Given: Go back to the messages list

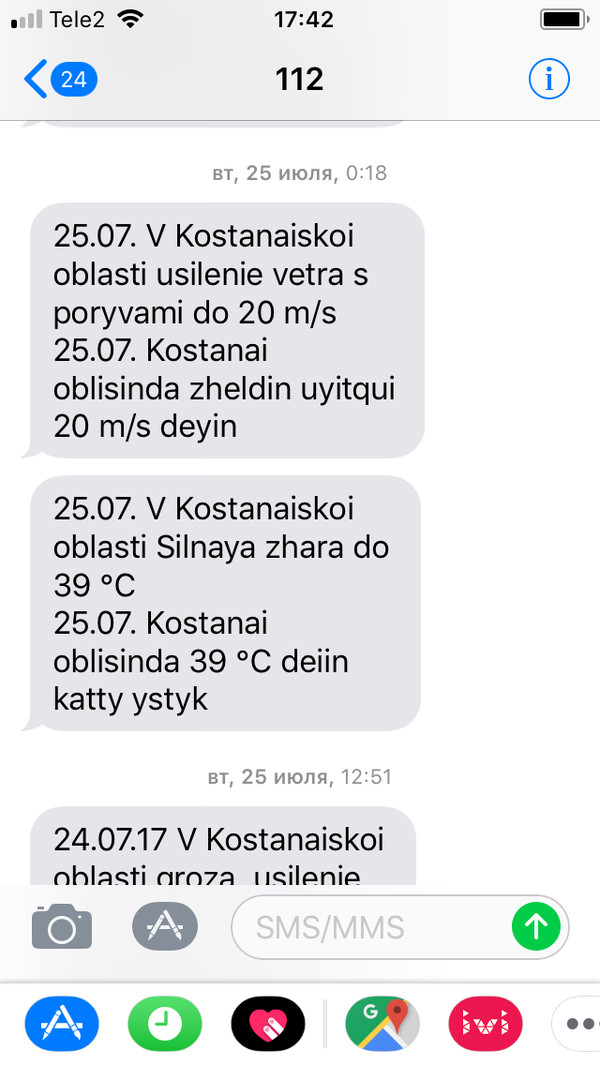Looking at the screenshot, I should click(x=60, y=80).
